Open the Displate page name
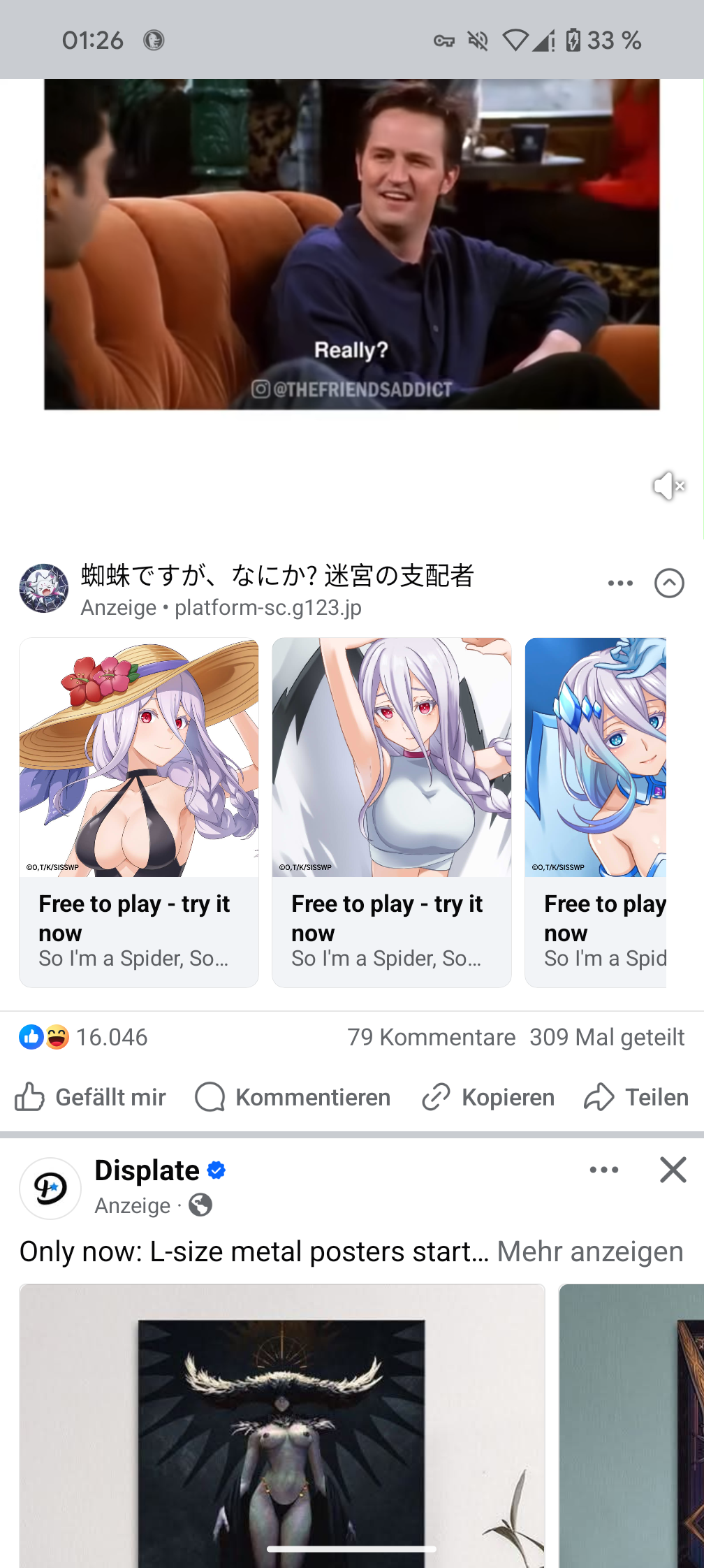 (x=147, y=1170)
